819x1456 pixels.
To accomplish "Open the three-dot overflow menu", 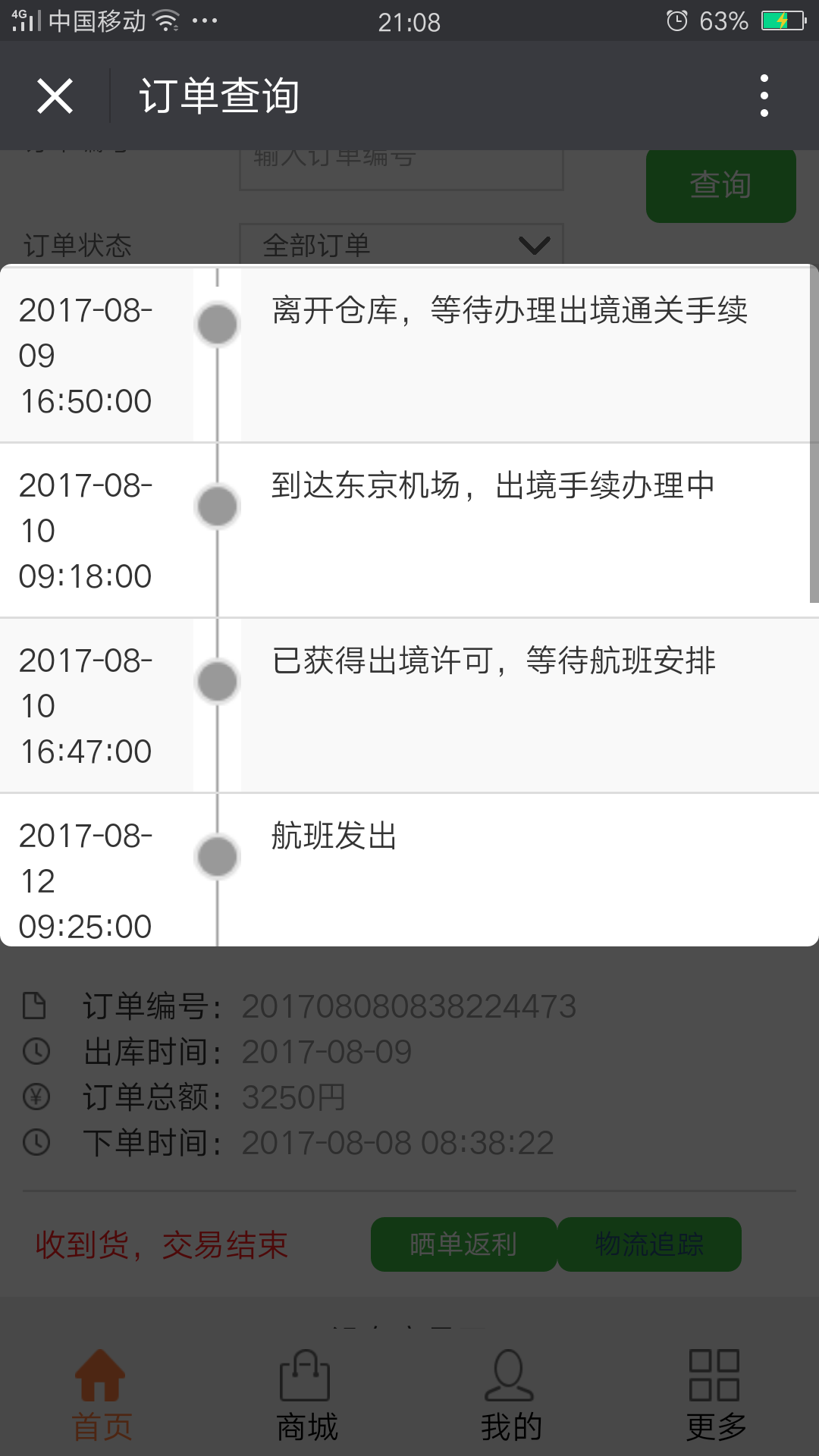I will [x=764, y=96].
